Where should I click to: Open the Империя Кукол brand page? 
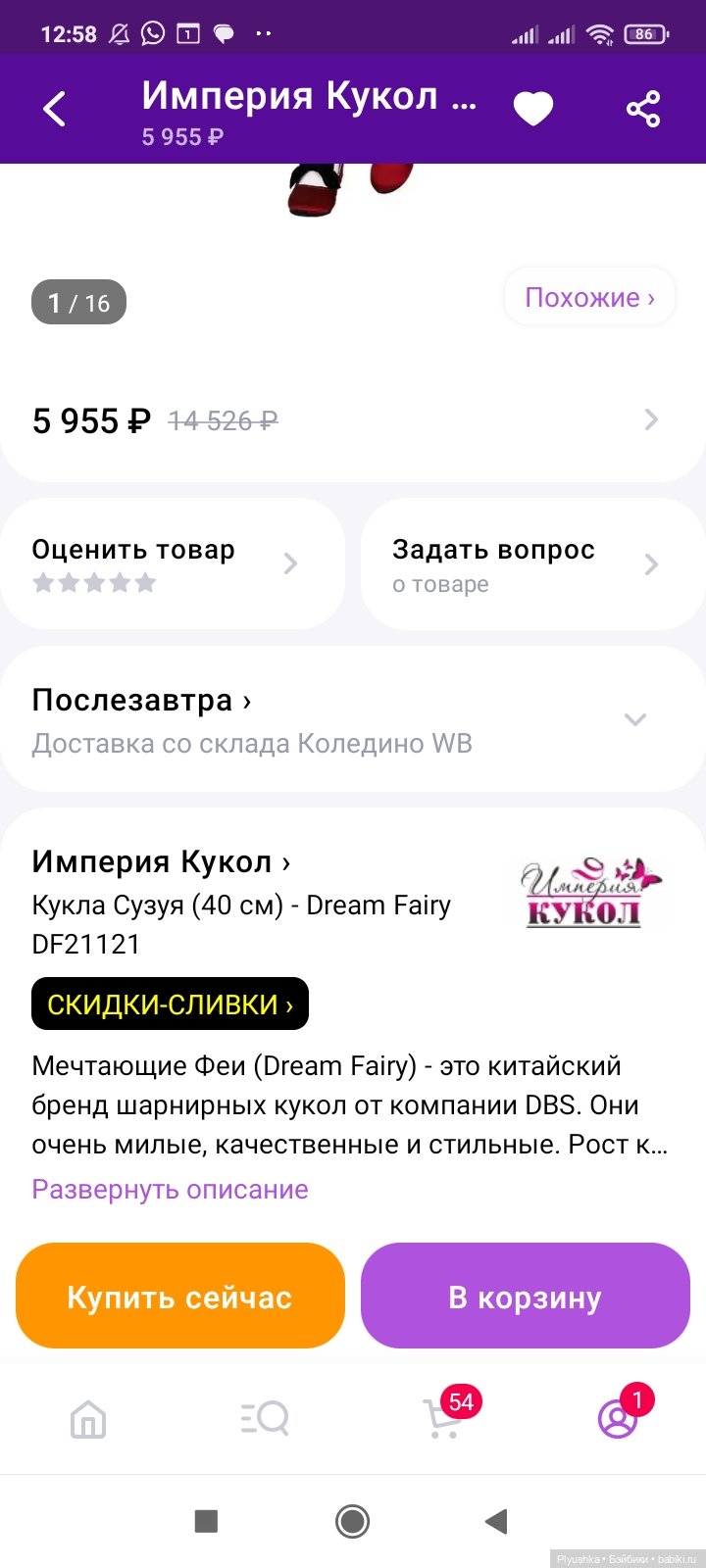[x=161, y=862]
